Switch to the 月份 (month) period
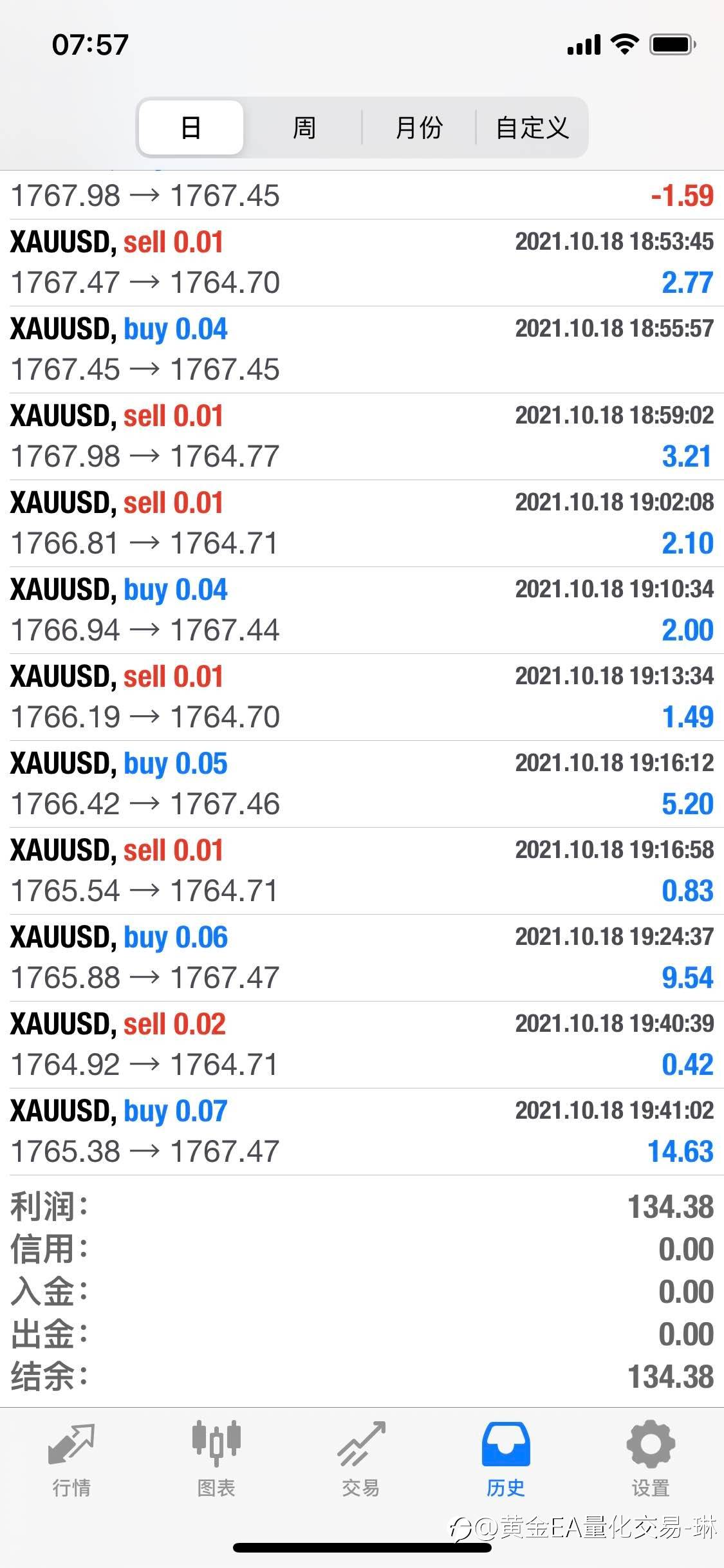 tap(419, 127)
